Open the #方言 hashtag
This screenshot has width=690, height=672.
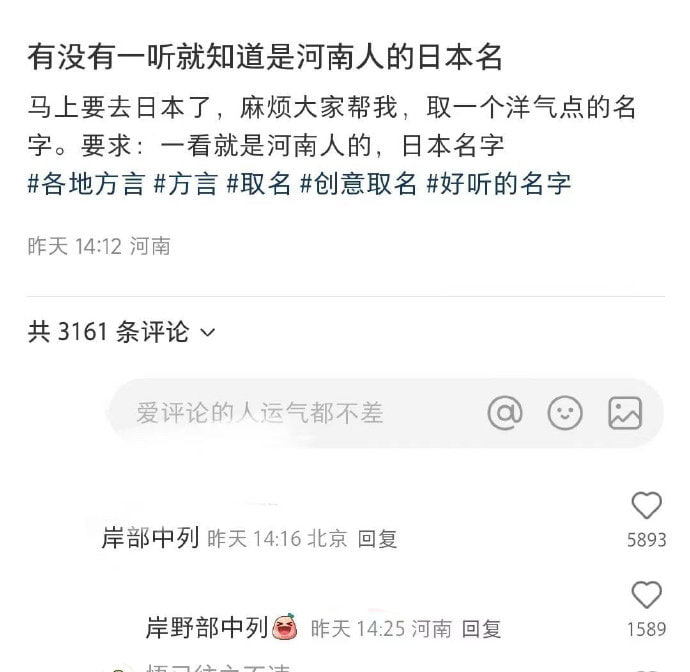186,184
